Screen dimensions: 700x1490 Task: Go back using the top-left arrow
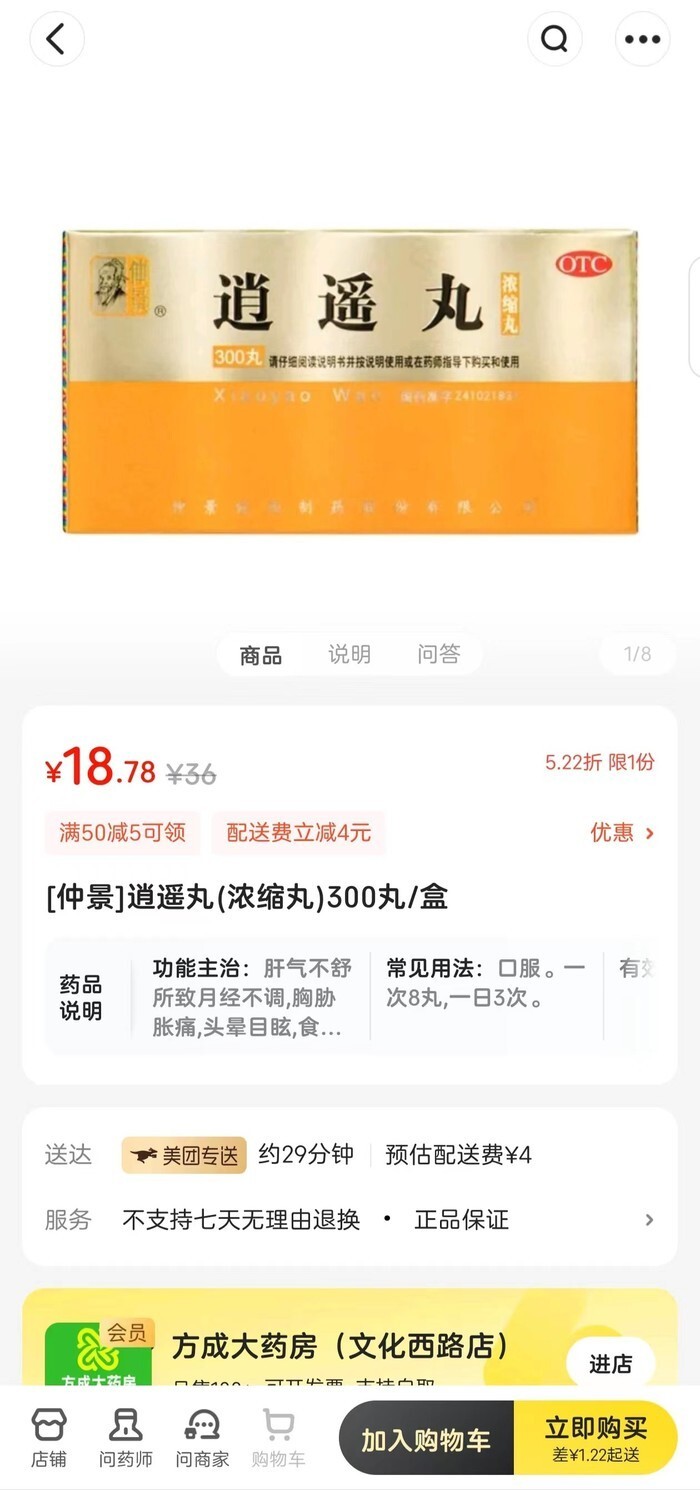click(x=57, y=39)
